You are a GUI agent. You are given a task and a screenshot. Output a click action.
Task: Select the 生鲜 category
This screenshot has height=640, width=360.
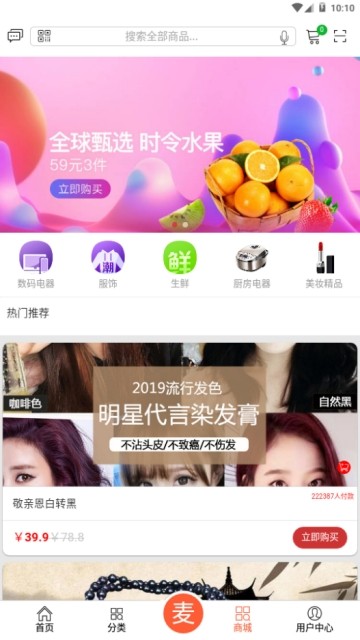tap(180, 264)
